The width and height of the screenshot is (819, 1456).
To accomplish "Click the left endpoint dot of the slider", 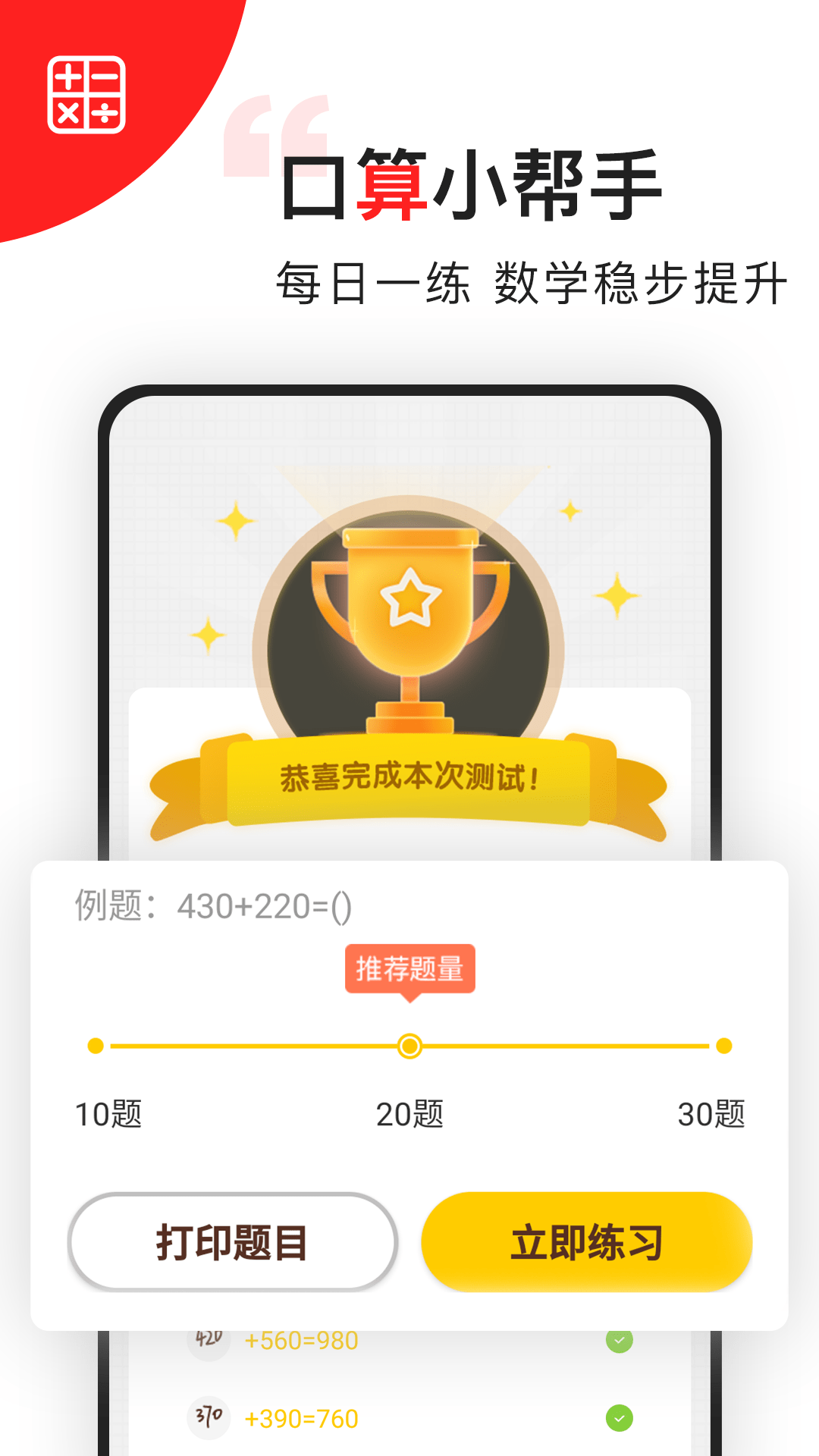I will click(x=94, y=1046).
